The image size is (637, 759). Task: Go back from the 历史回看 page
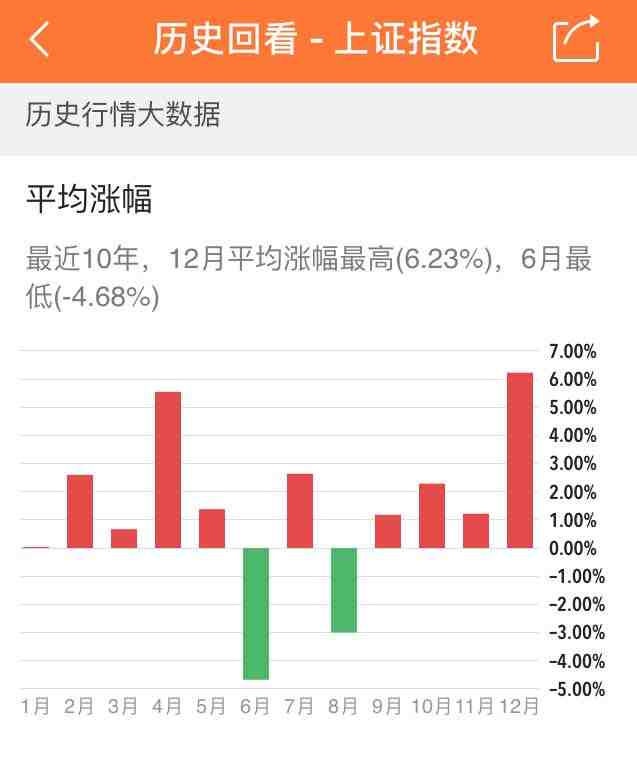[x=40, y=40]
